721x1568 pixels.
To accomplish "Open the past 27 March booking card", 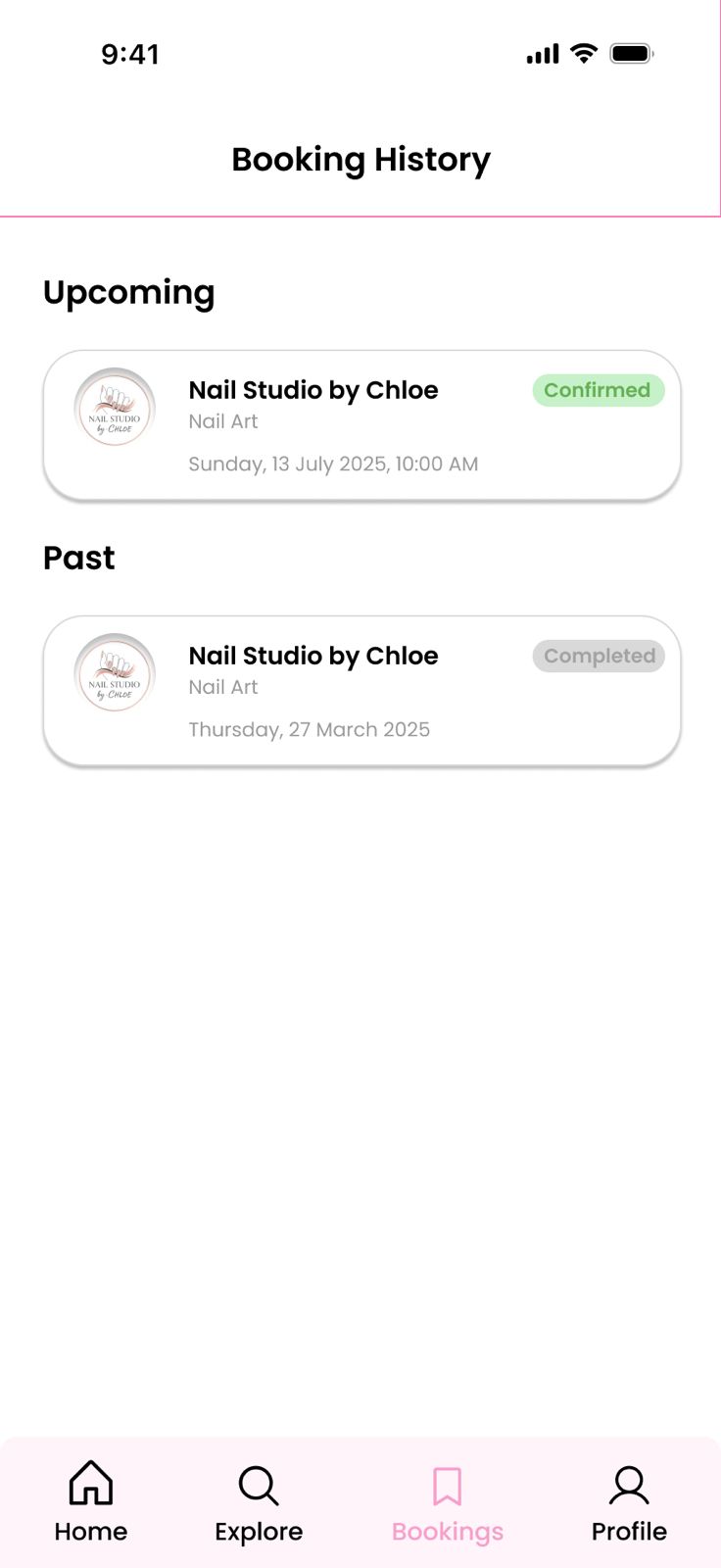I will pos(360,691).
